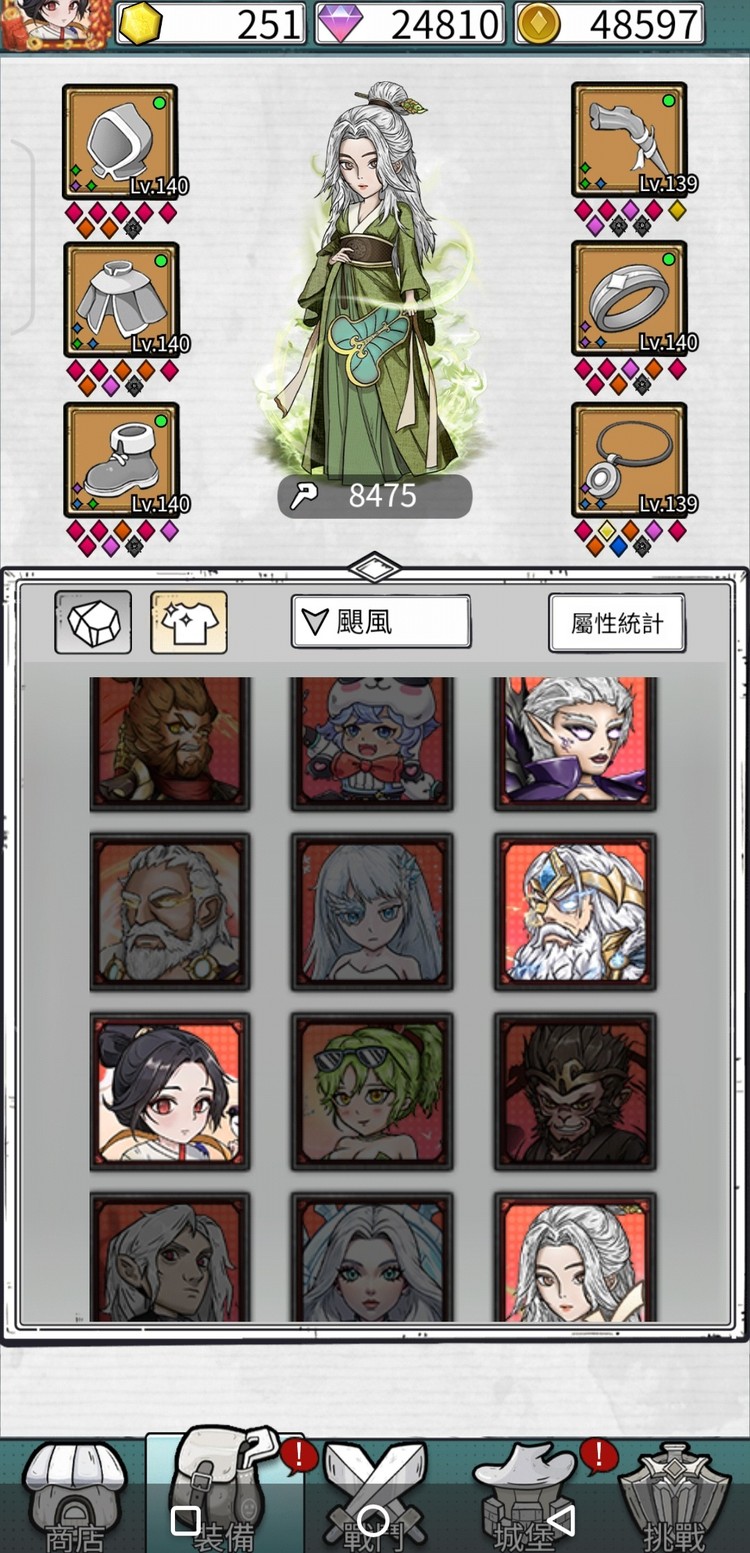Switch to the costume shirt filter
This screenshot has width=750, height=1553.
[189, 622]
